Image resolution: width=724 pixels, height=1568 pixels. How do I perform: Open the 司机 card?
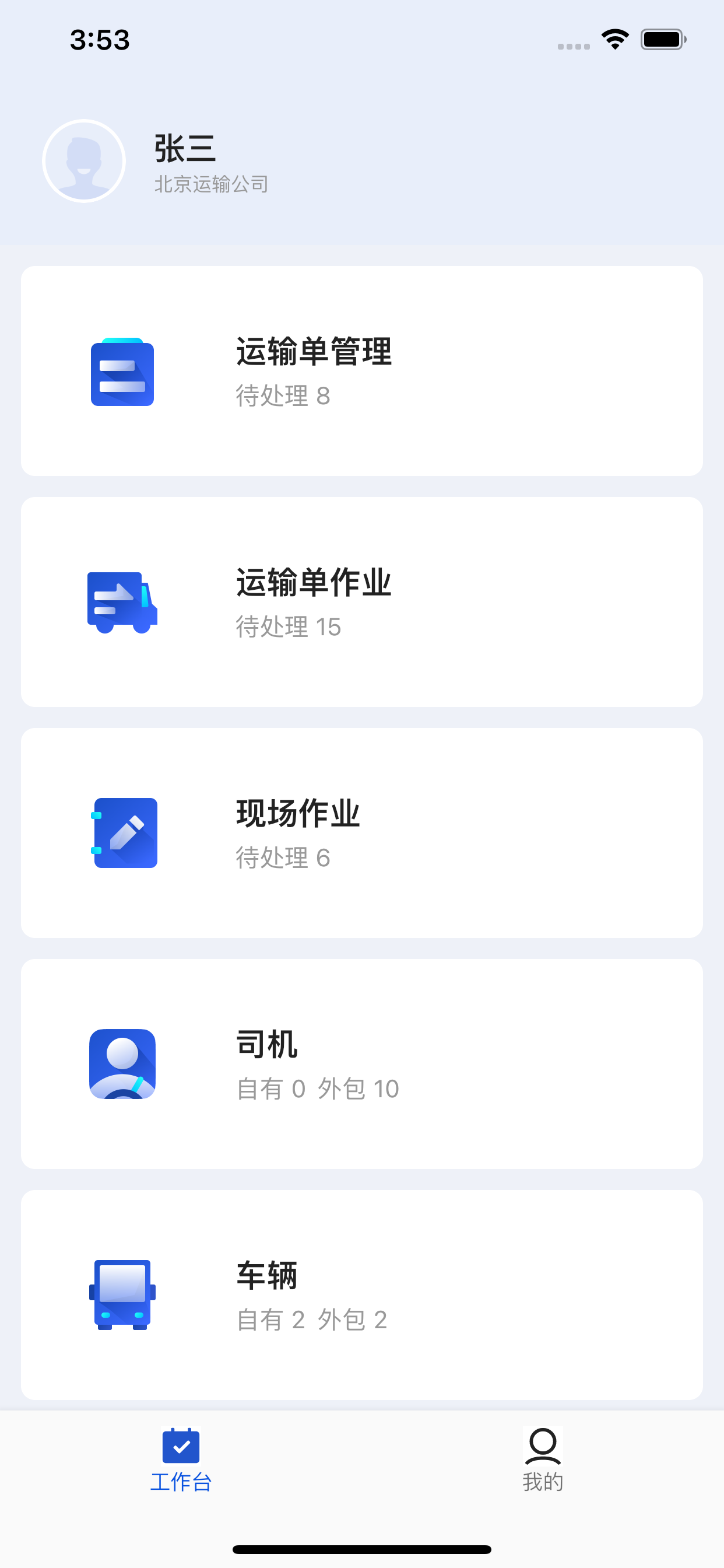coord(362,1063)
